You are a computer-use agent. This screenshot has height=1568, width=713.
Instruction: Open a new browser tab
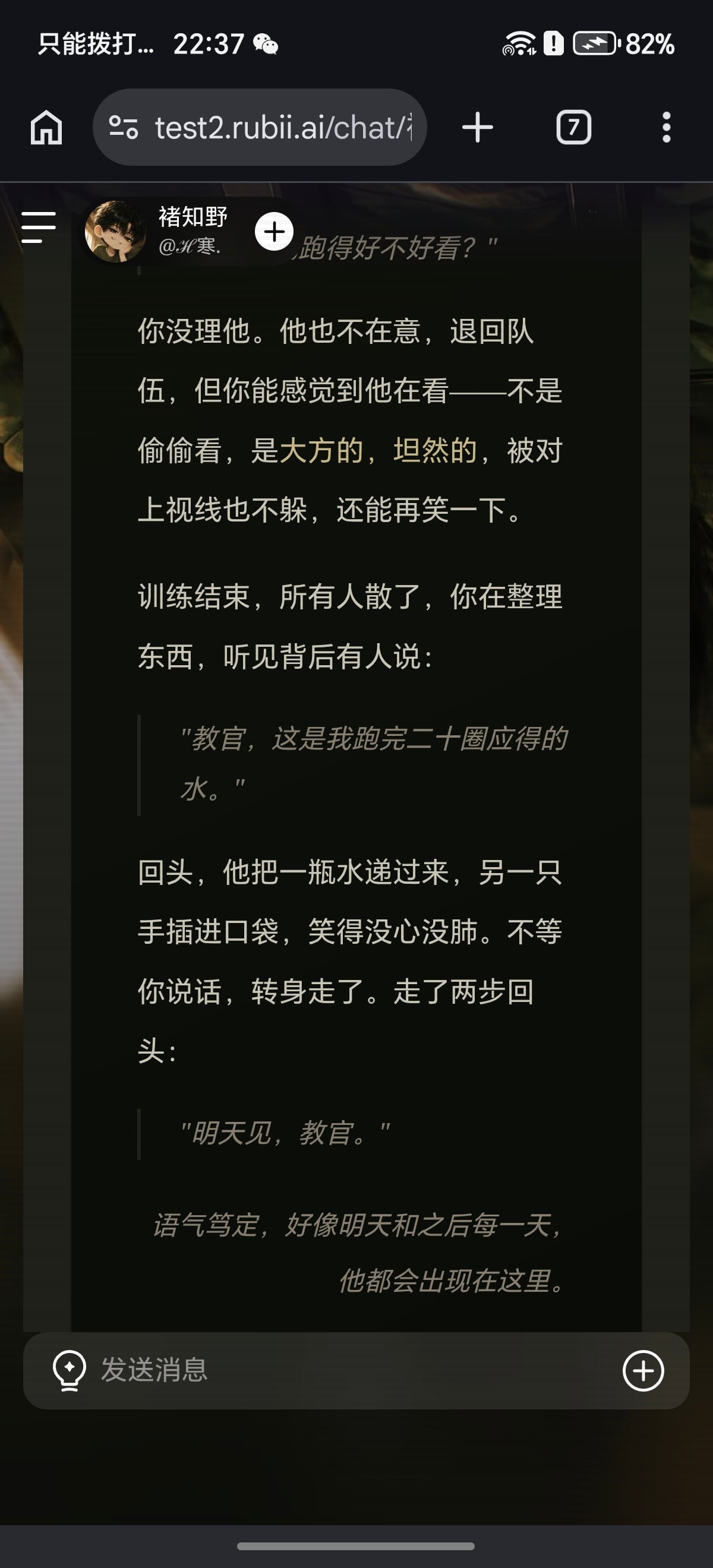click(x=478, y=128)
